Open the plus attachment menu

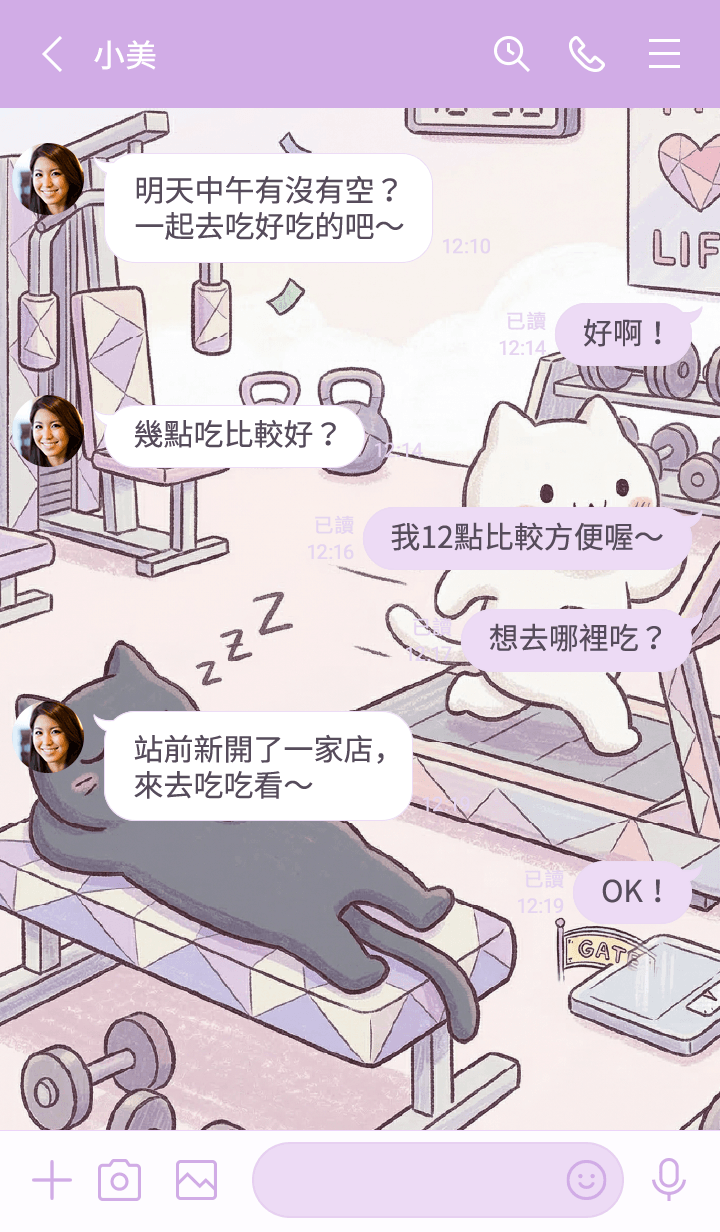tap(52, 1181)
